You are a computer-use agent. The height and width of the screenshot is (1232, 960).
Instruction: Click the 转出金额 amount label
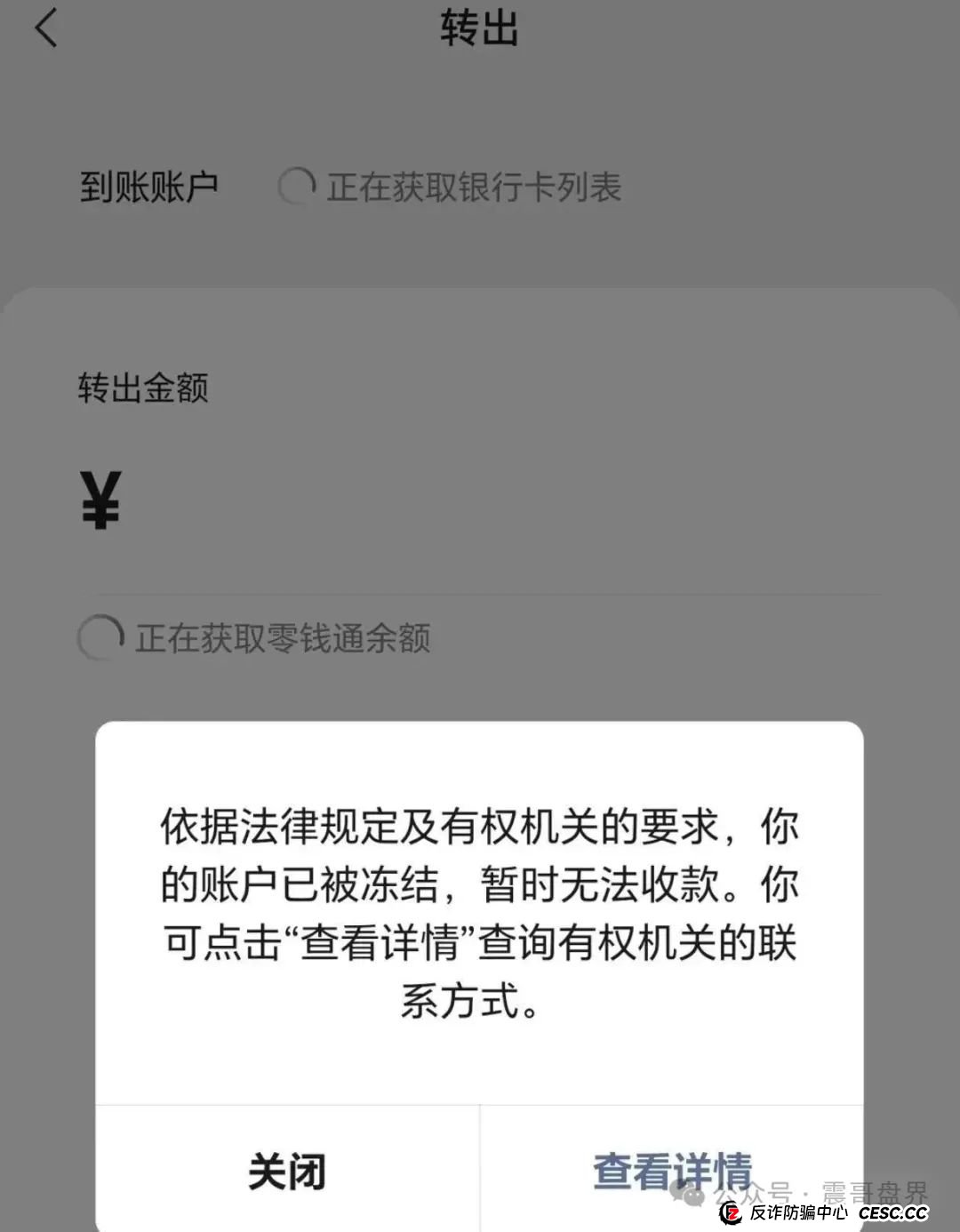tap(145, 388)
